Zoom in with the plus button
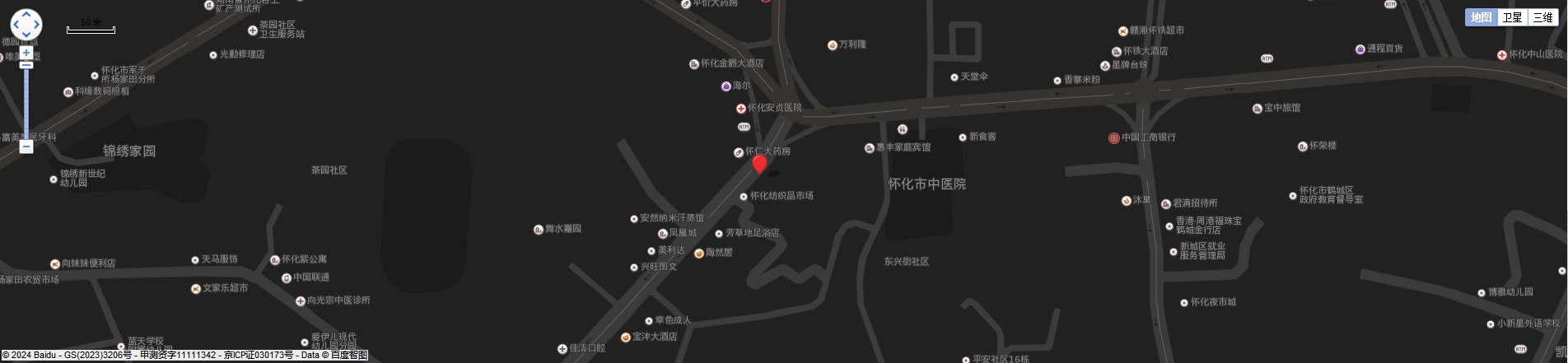This screenshot has width=1568, height=363. click(26, 53)
